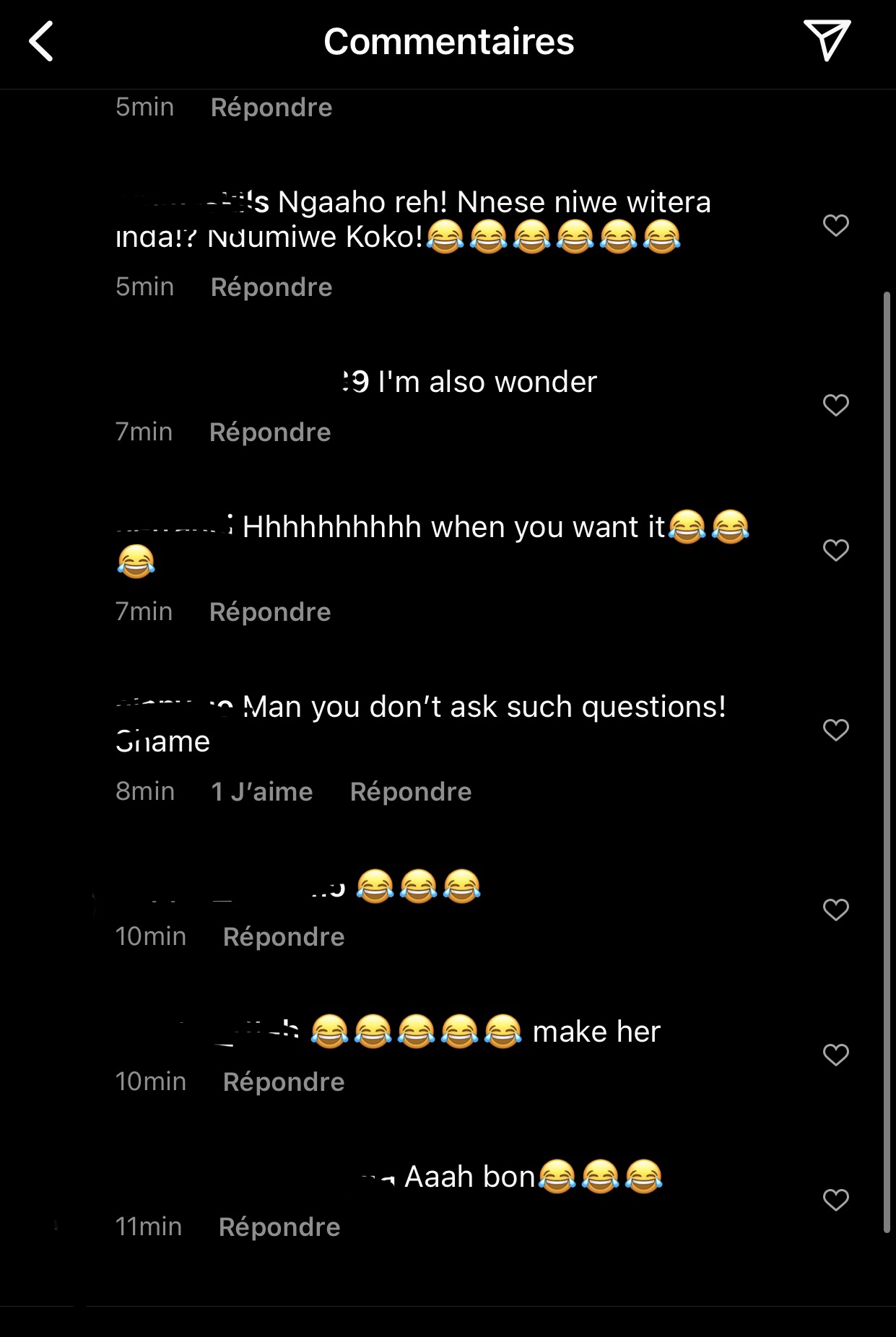The height and width of the screenshot is (1337, 896).
Task: Reply to the 'Ngaaho reh!' comment
Action: [271, 287]
